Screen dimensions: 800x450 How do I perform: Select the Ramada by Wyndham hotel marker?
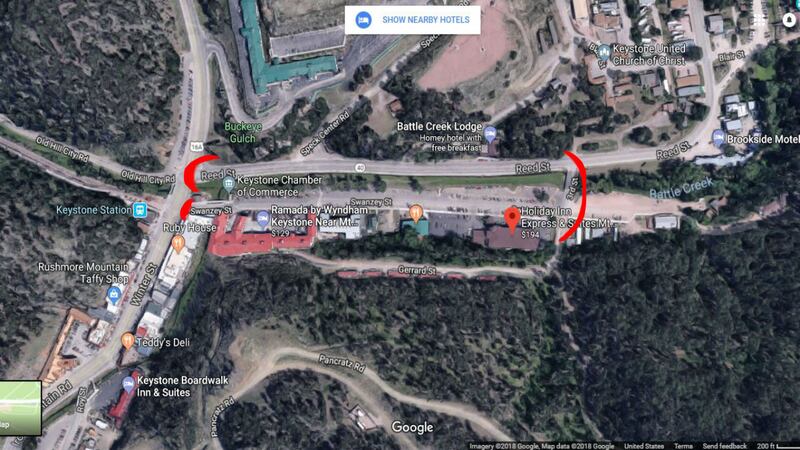[x=263, y=218]
